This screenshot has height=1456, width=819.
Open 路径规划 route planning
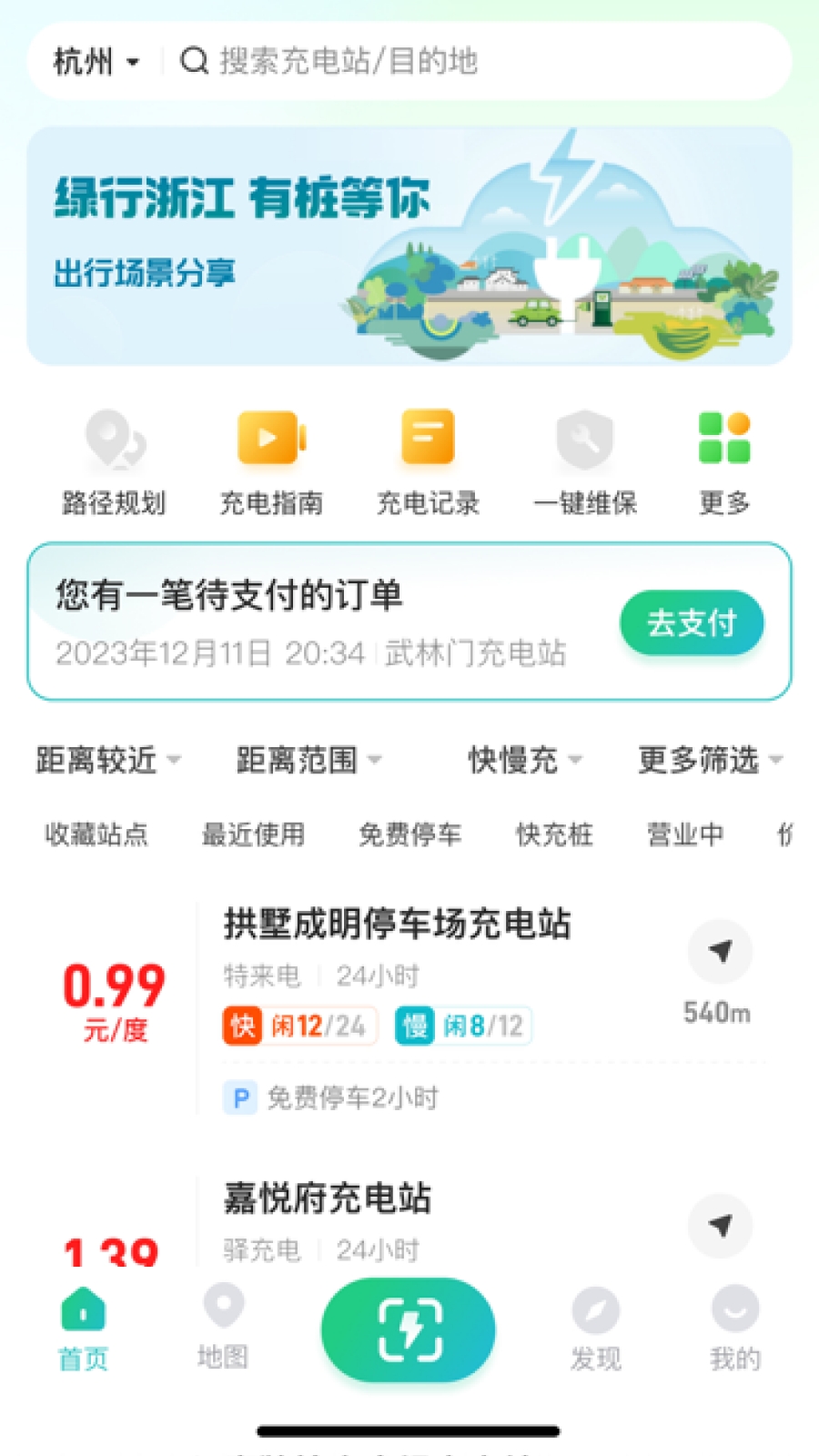click(x=114, y=462)
